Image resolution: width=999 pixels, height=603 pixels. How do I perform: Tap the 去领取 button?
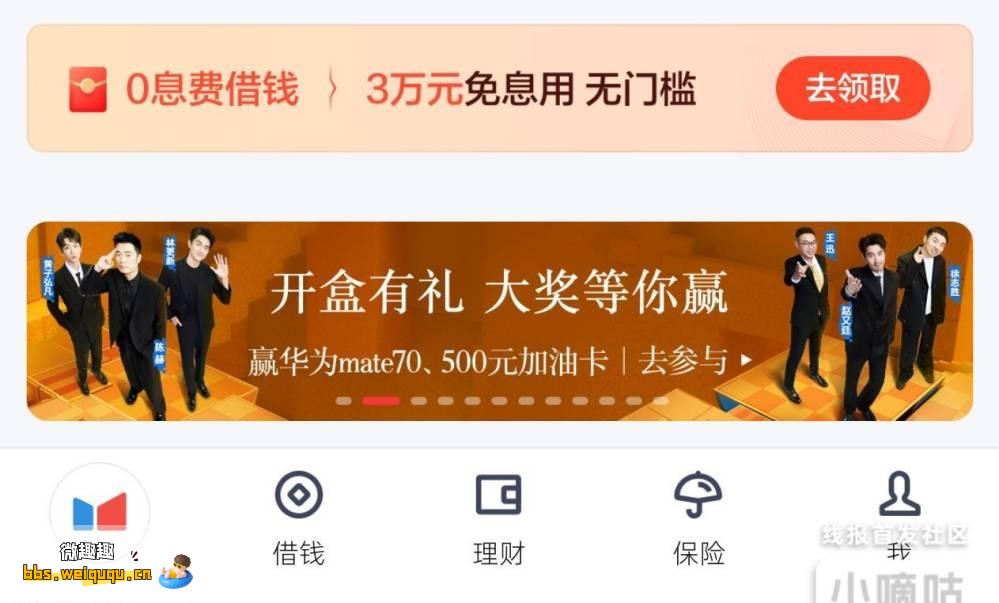pyautogui.click(x=852, y=89)
